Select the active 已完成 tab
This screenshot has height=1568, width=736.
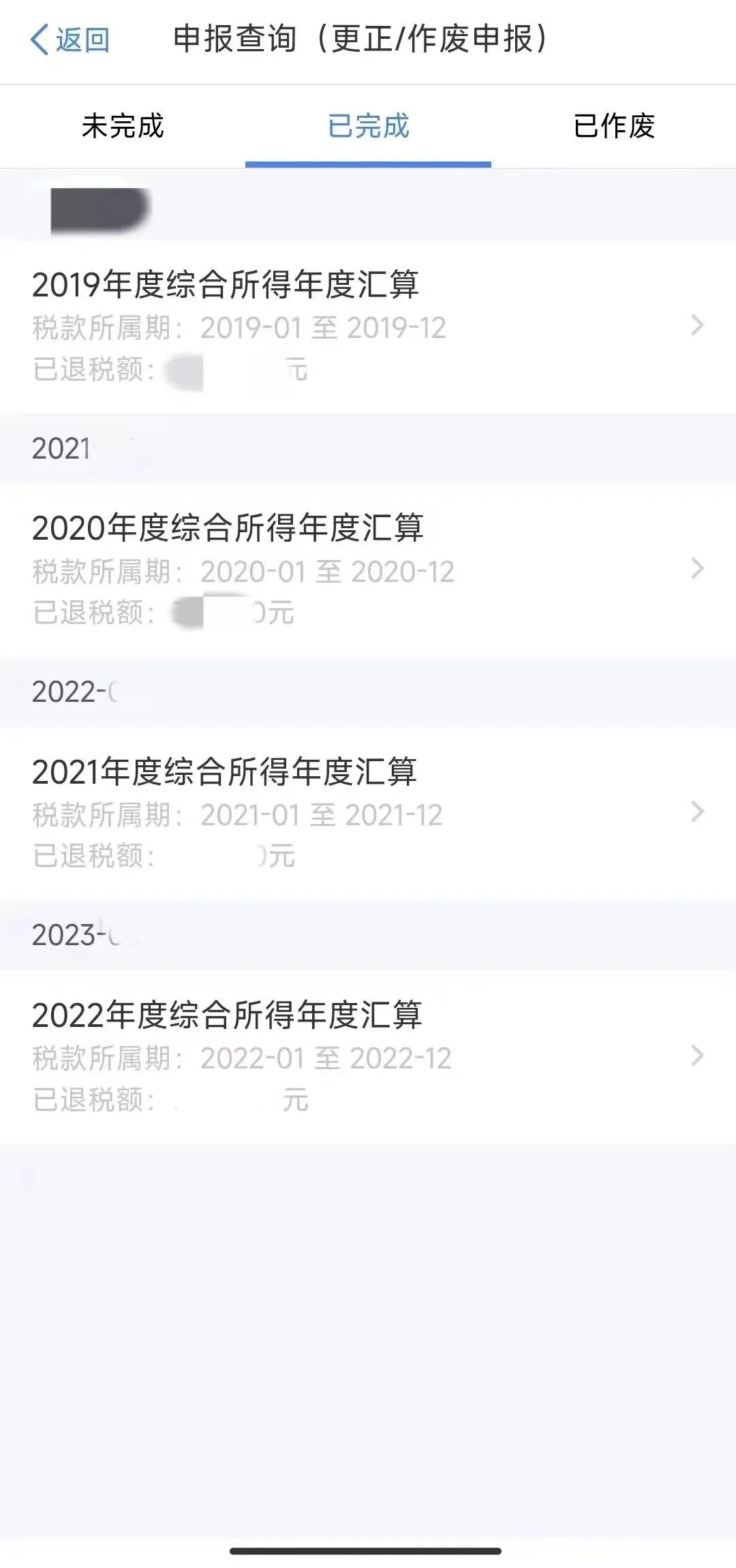click(368, 126)
